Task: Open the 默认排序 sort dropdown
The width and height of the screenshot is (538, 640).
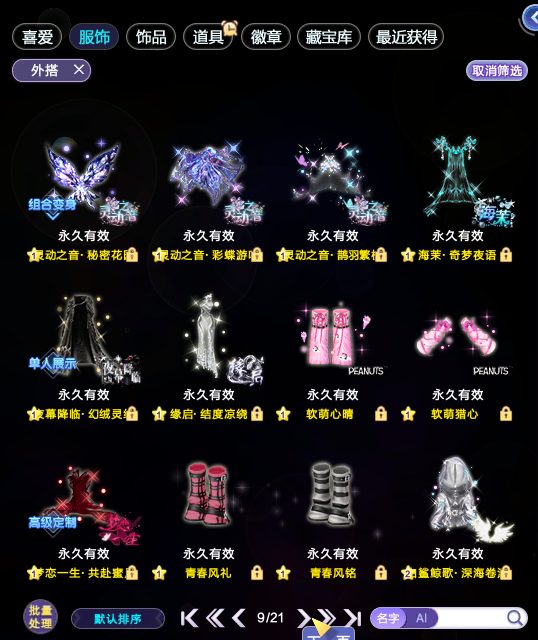Action: (x=118, y=619)
